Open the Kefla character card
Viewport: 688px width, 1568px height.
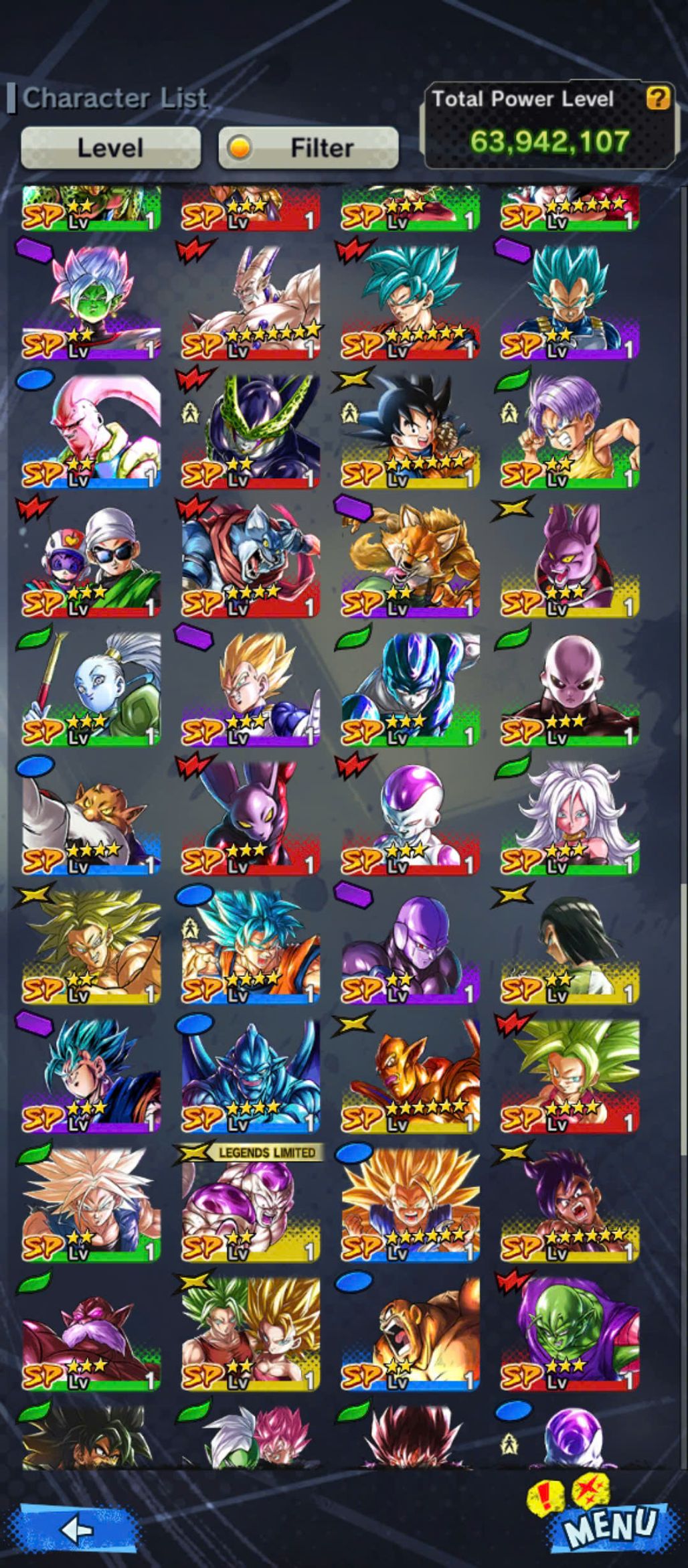[x=570, y=1076]
